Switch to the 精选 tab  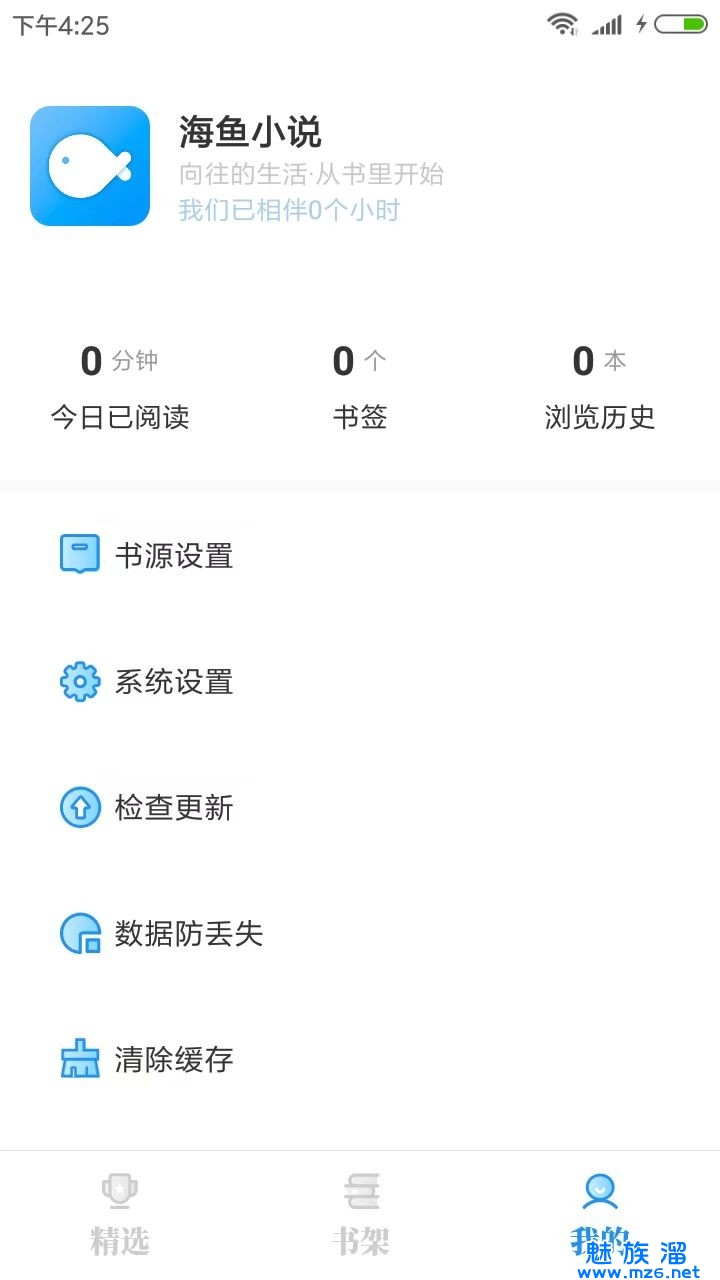pyautogui.click(x=120, y=1216)
